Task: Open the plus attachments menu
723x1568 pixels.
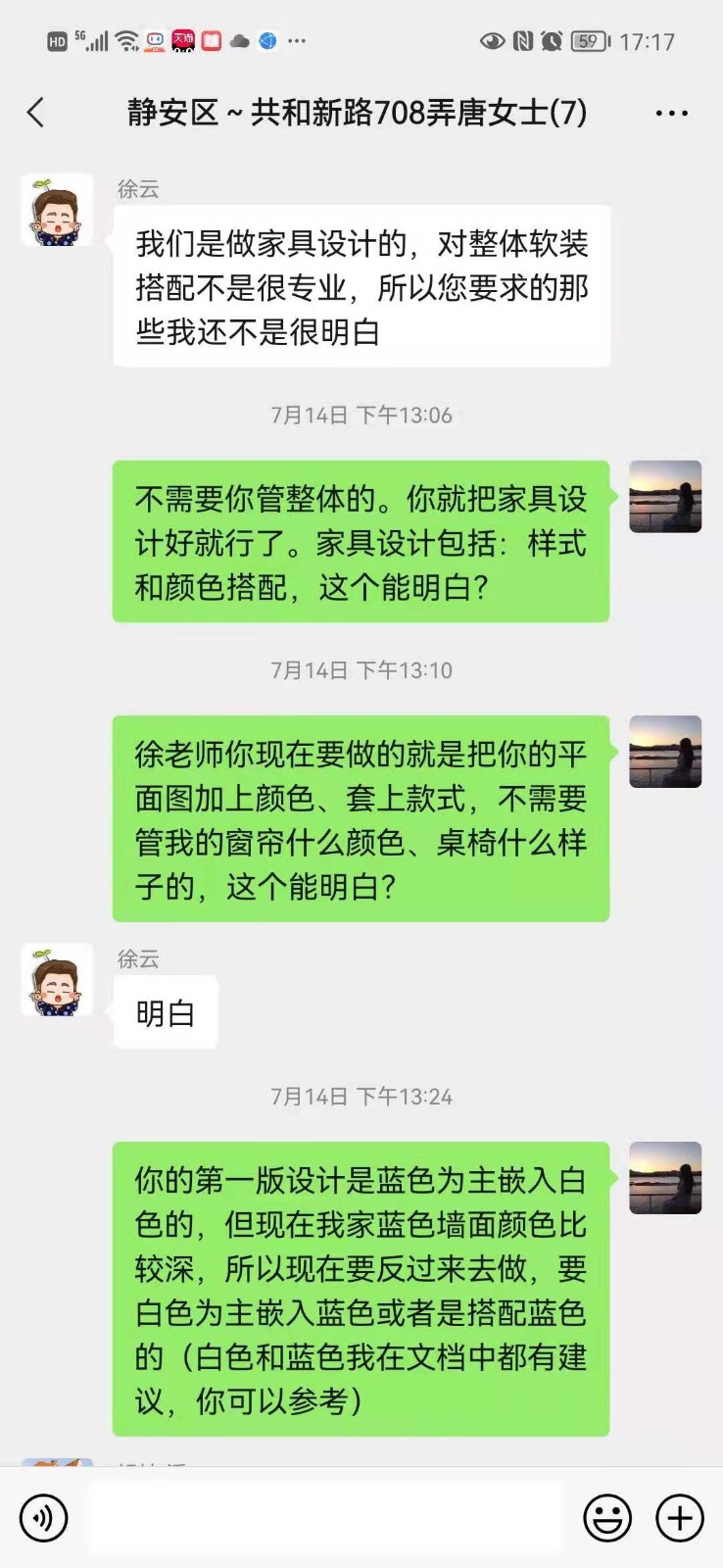Action: (x=680, y=1518)
